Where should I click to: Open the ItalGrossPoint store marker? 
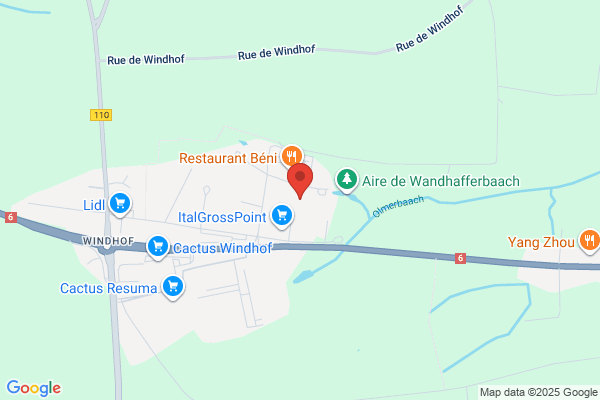tap(282, 216)
